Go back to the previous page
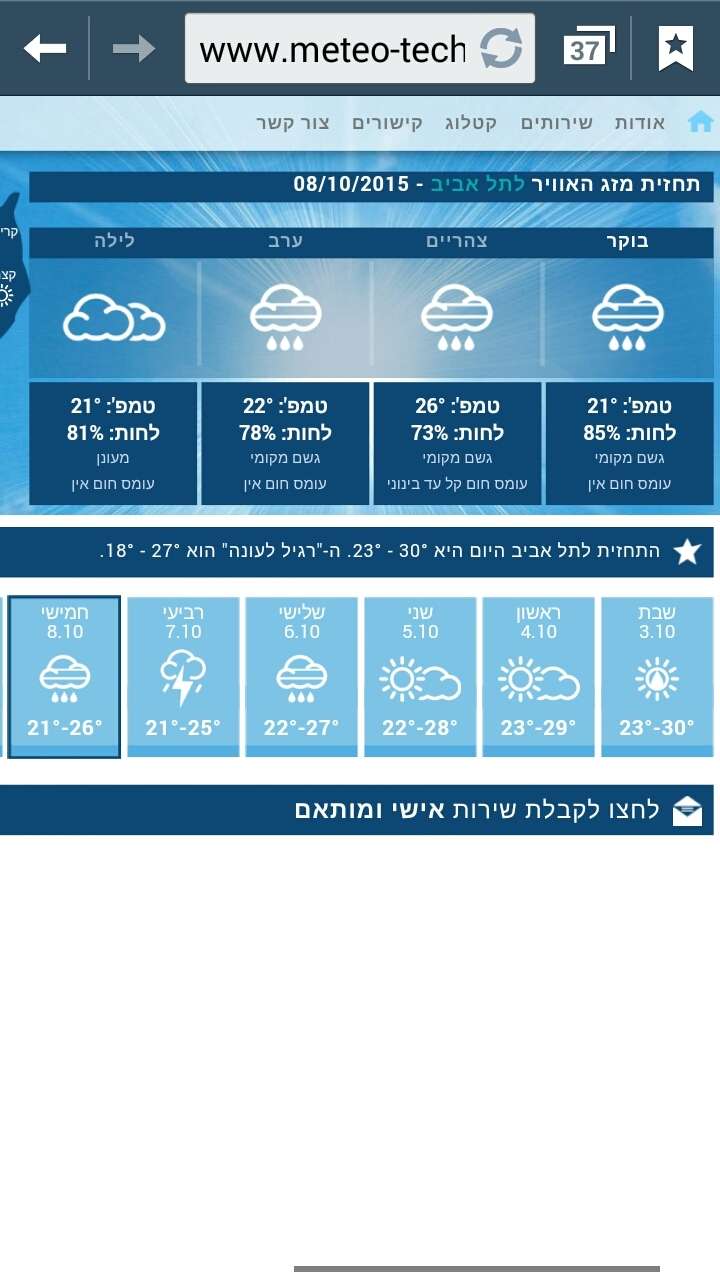Image resolution: width=720 pixels, height=1280 pixels. point(45,47)
